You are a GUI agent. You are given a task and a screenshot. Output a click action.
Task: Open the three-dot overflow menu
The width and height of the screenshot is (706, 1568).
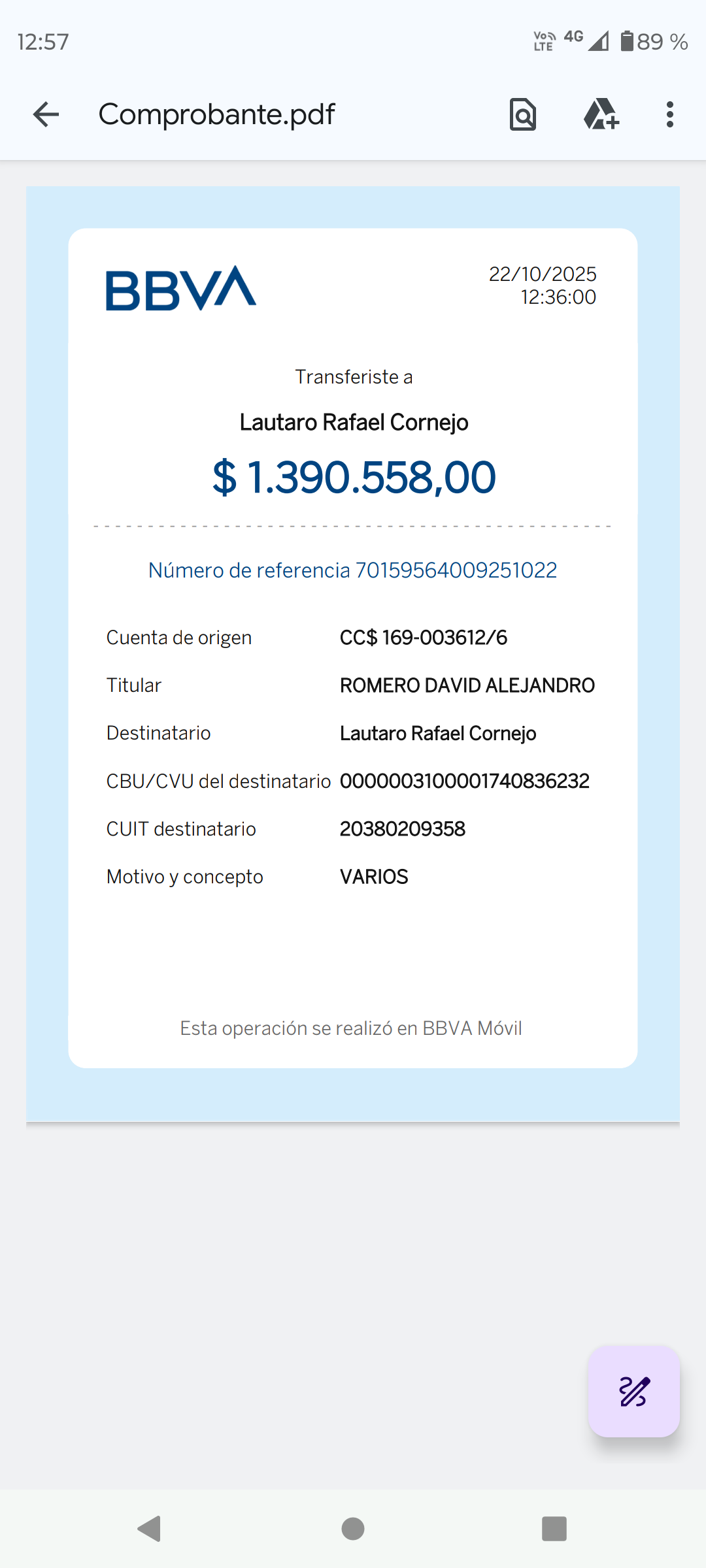[x=669, y=114]
